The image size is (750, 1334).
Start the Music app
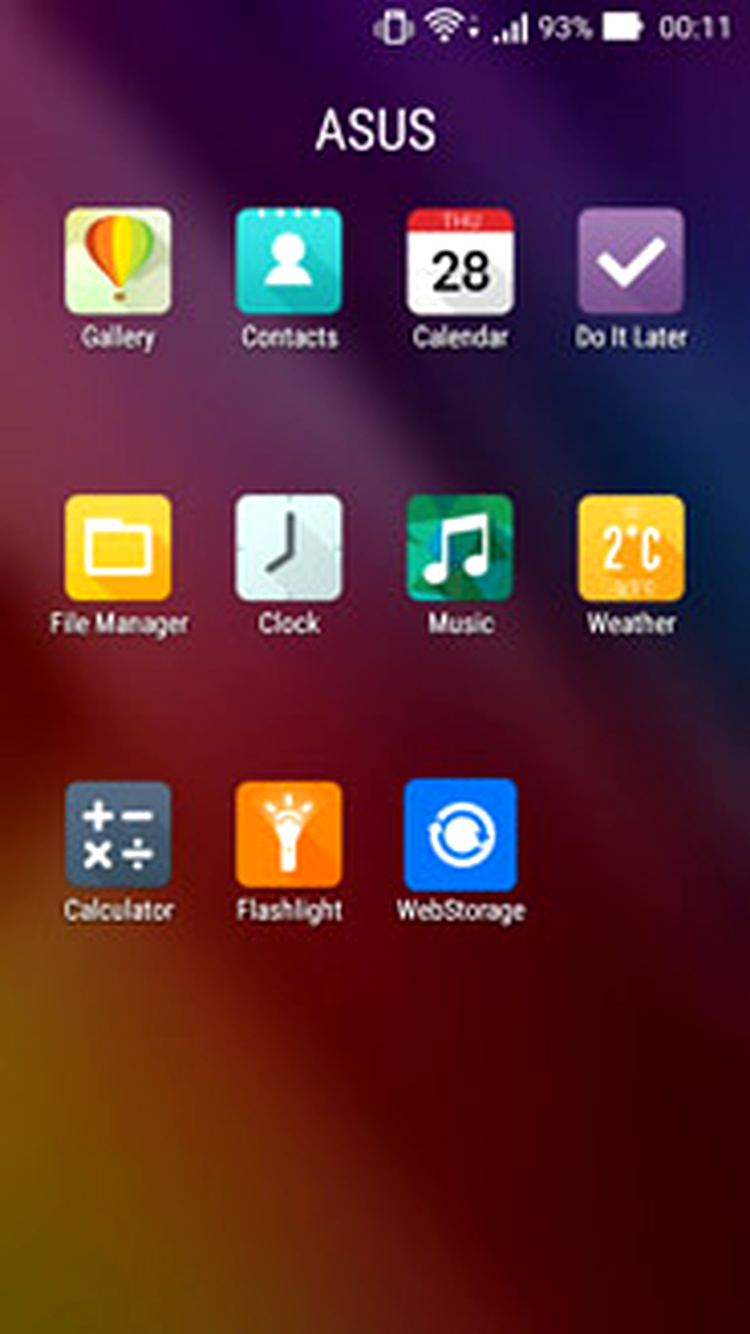[x=460, y=548]
